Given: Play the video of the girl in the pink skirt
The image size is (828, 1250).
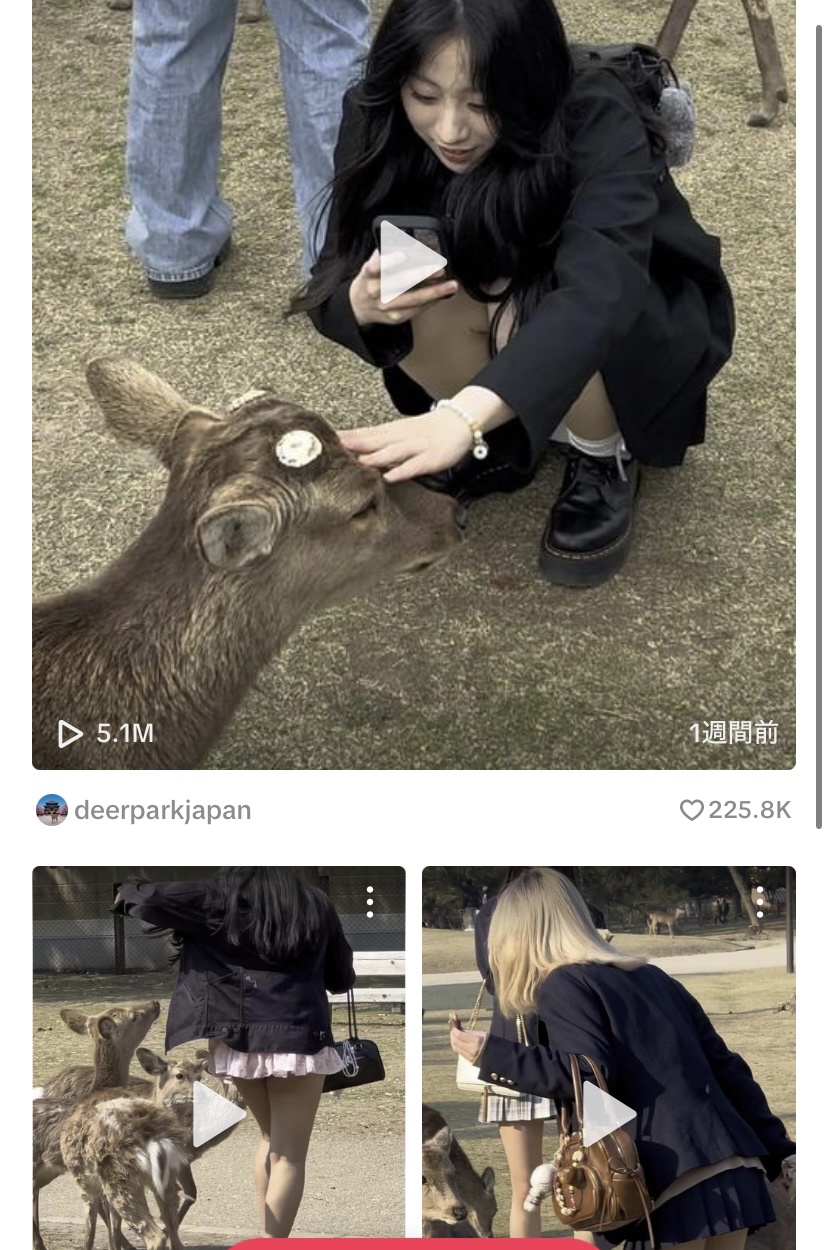Looking at the screenshot, I should pyautogui.click(x=219, y=1113).
